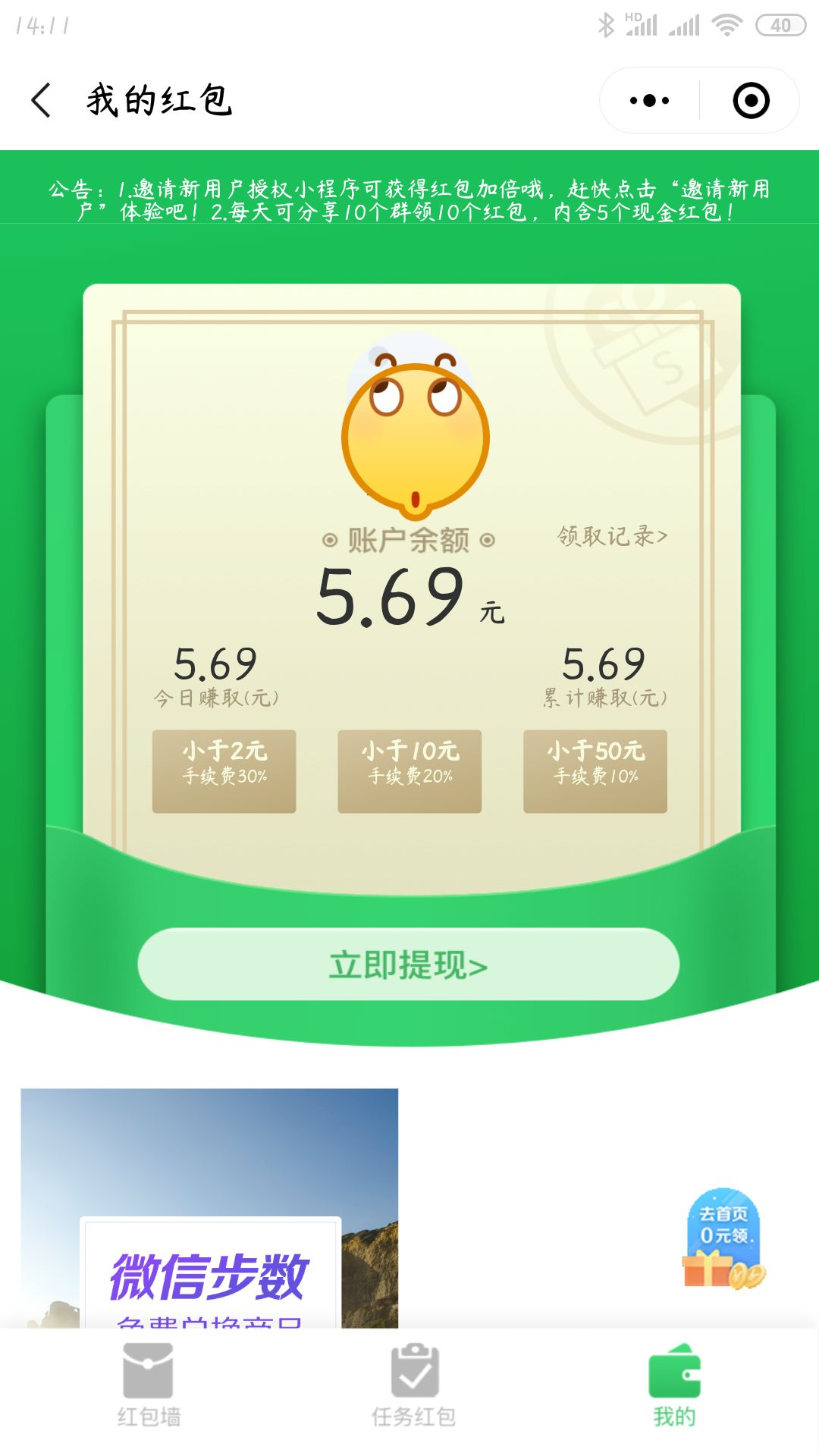This screenshot has height=1456, width=819.
Task: Open 领取记录 records link
Action: [612, 536]
